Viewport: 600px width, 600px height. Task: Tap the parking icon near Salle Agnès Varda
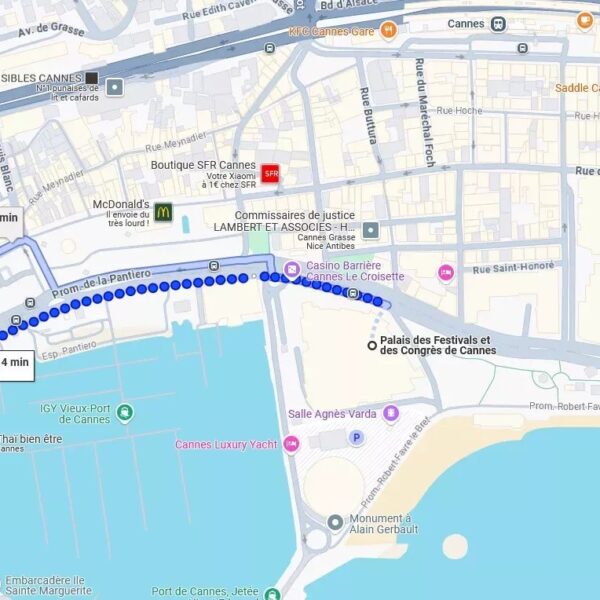pyautogui.click(x=355, y=437)
